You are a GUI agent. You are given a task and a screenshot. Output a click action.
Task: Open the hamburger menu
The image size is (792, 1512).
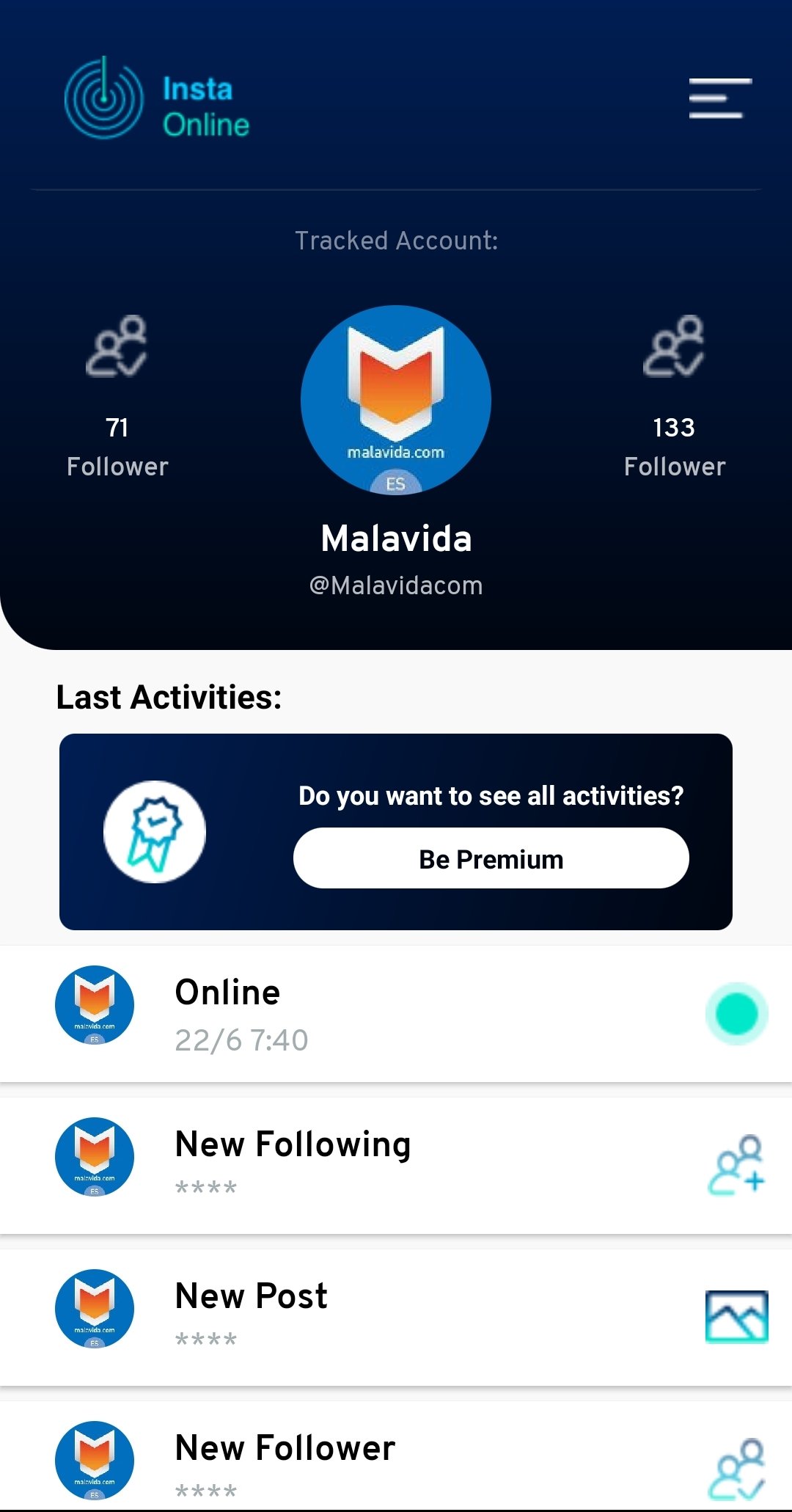coord(720,98)
